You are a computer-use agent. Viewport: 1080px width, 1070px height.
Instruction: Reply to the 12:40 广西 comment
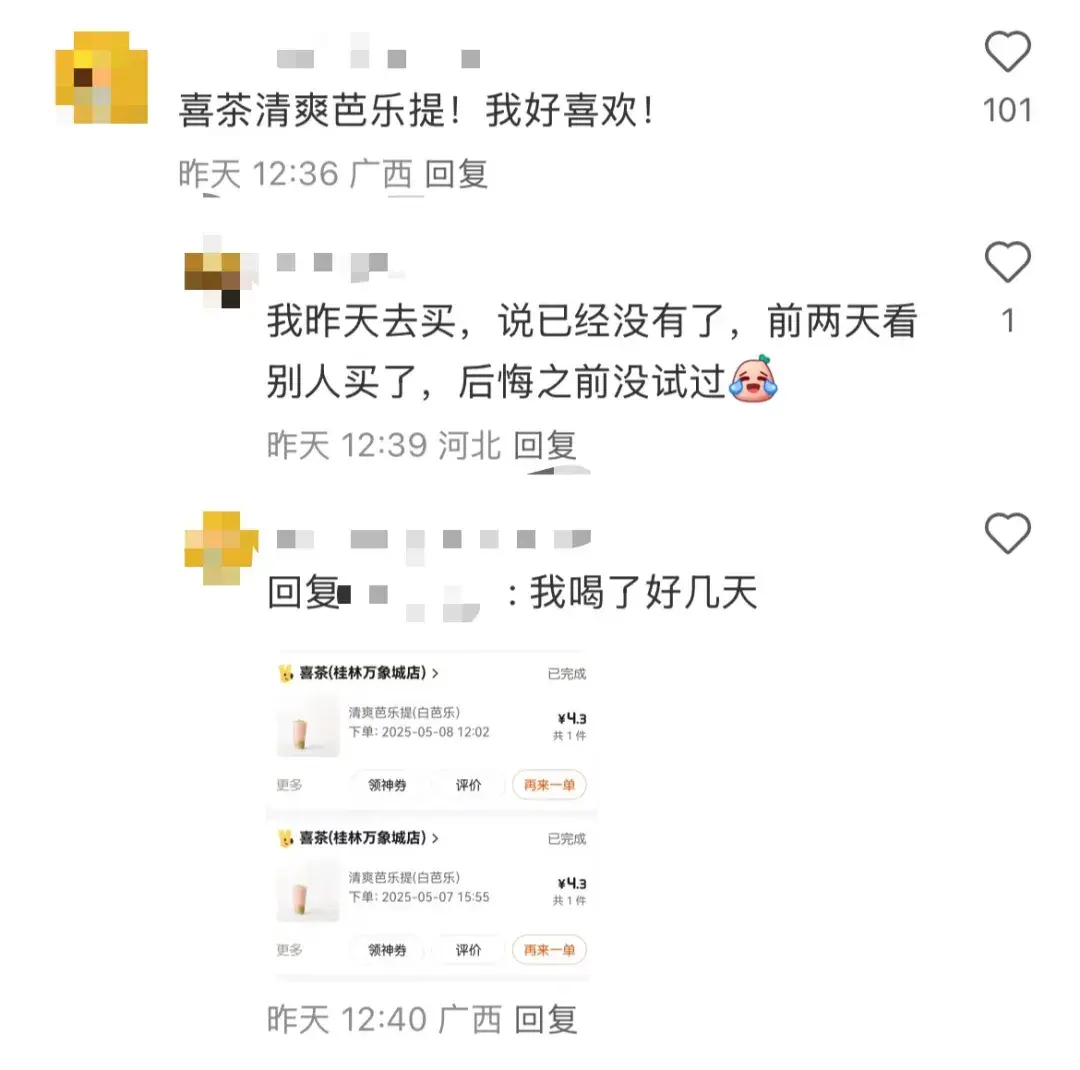click(545, 1020)
